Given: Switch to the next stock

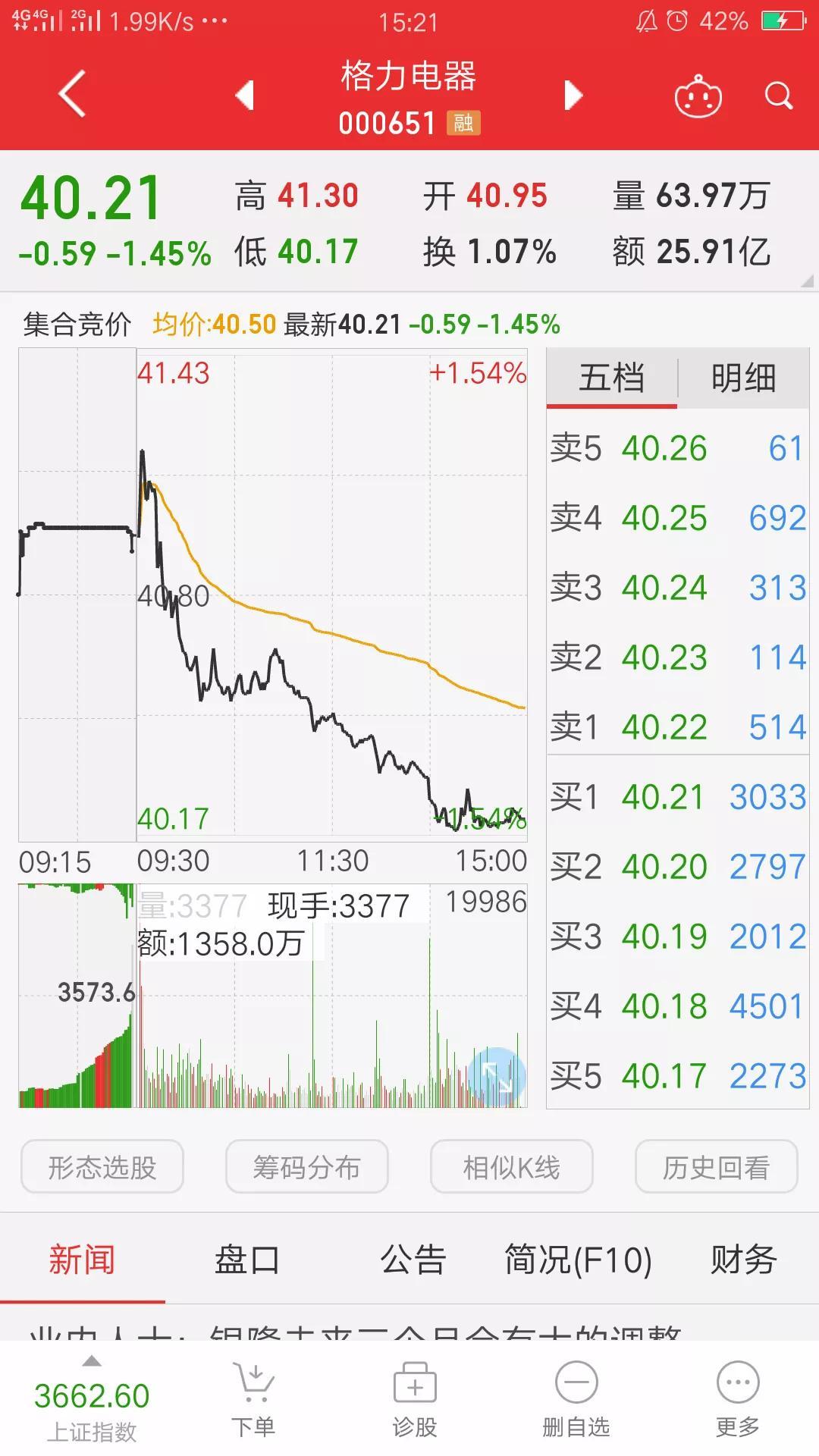Looking at the screenshot, I should [x=573, y=95].
